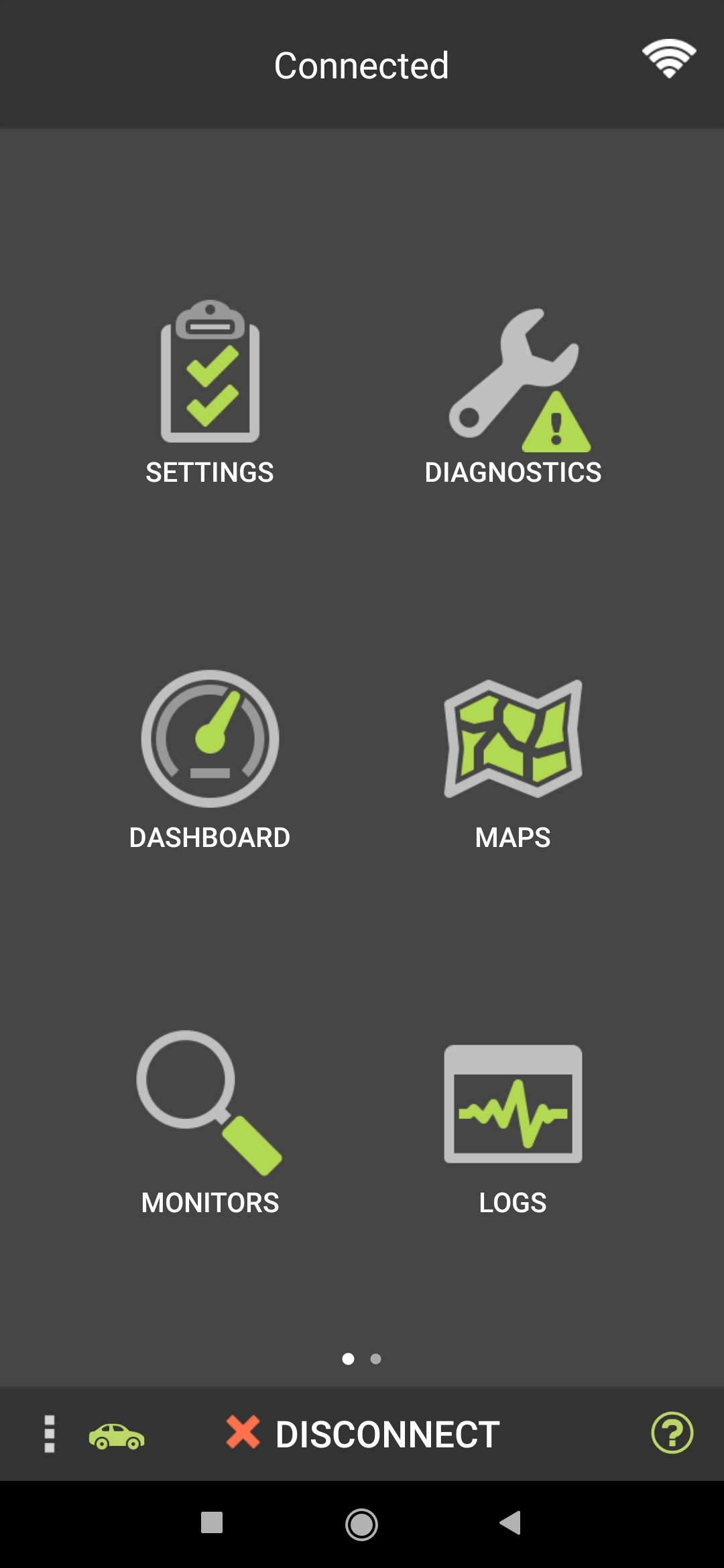Tap the system home button
Image resolution: width=724 pixels, height=1568 pixels.
pos(361,1524)
